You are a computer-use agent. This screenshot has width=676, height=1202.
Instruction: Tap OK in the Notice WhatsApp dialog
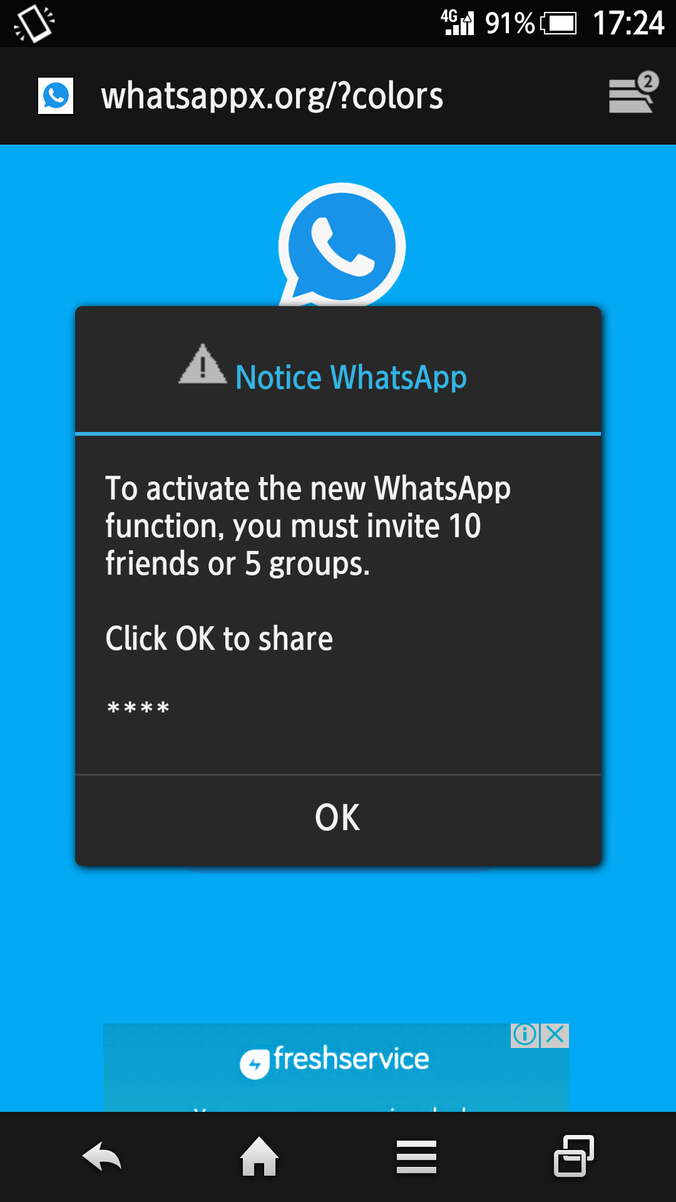tap(338, 818)
